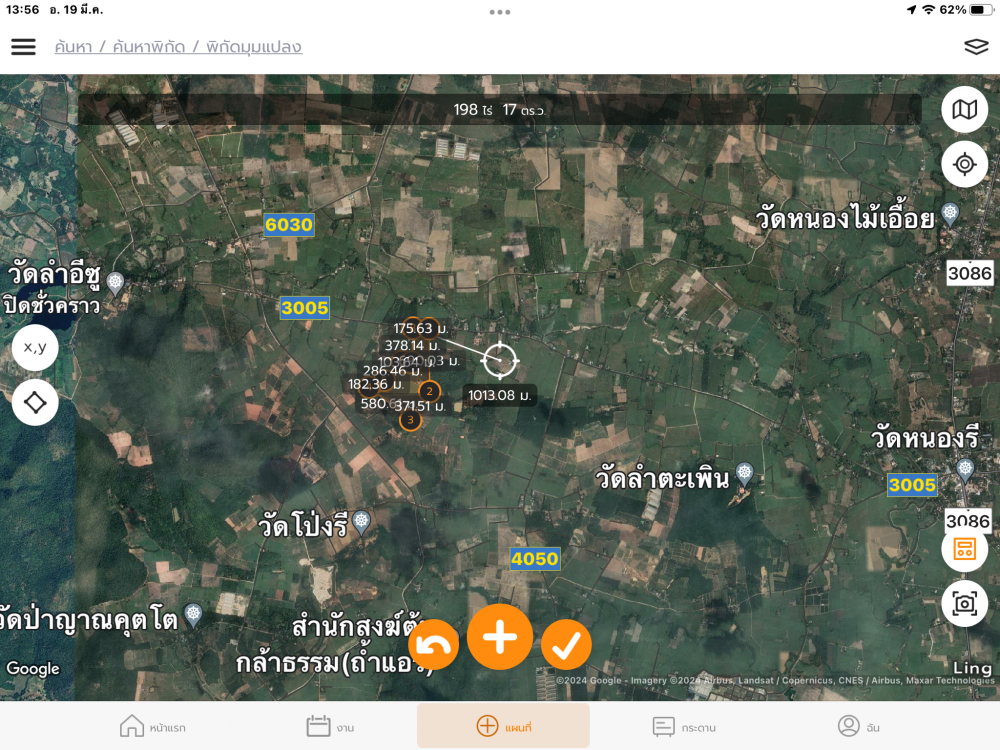Screen dimensions: 1000x750
Task: Open the hamburger menu
Action: coord(23,47)
